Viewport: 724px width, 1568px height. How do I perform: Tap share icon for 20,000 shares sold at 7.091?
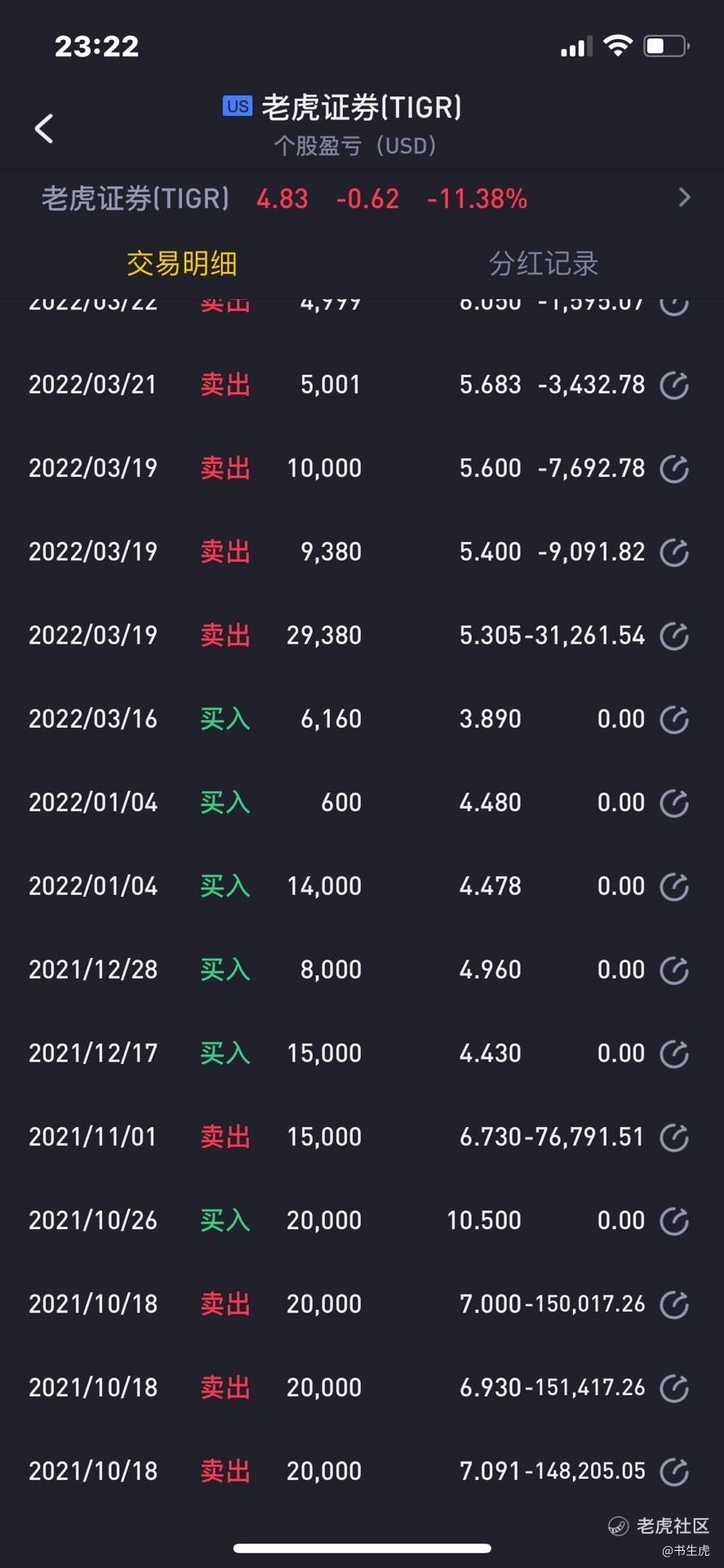coord(674,1472)
